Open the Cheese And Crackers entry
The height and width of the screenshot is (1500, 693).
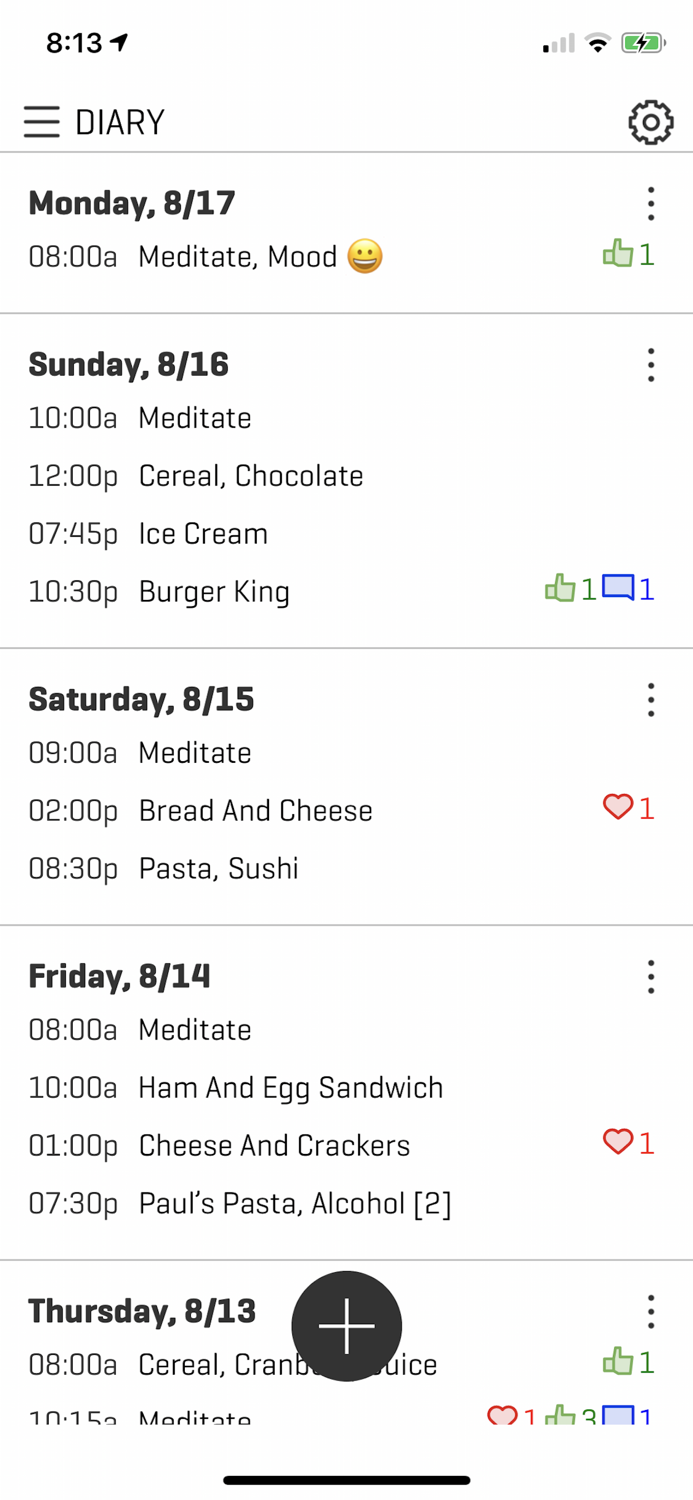click(274, 1146)
